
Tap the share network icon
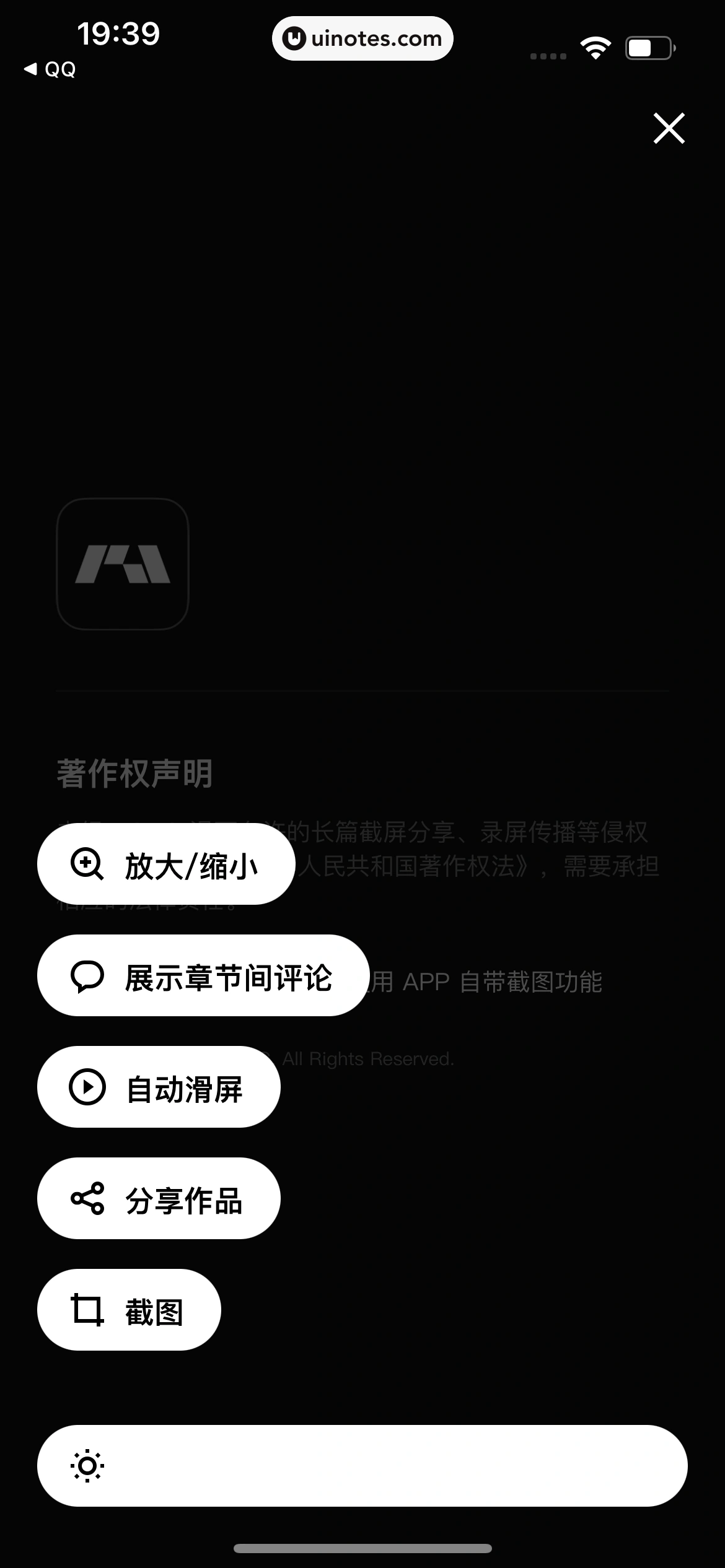(x=88, y=1197)
